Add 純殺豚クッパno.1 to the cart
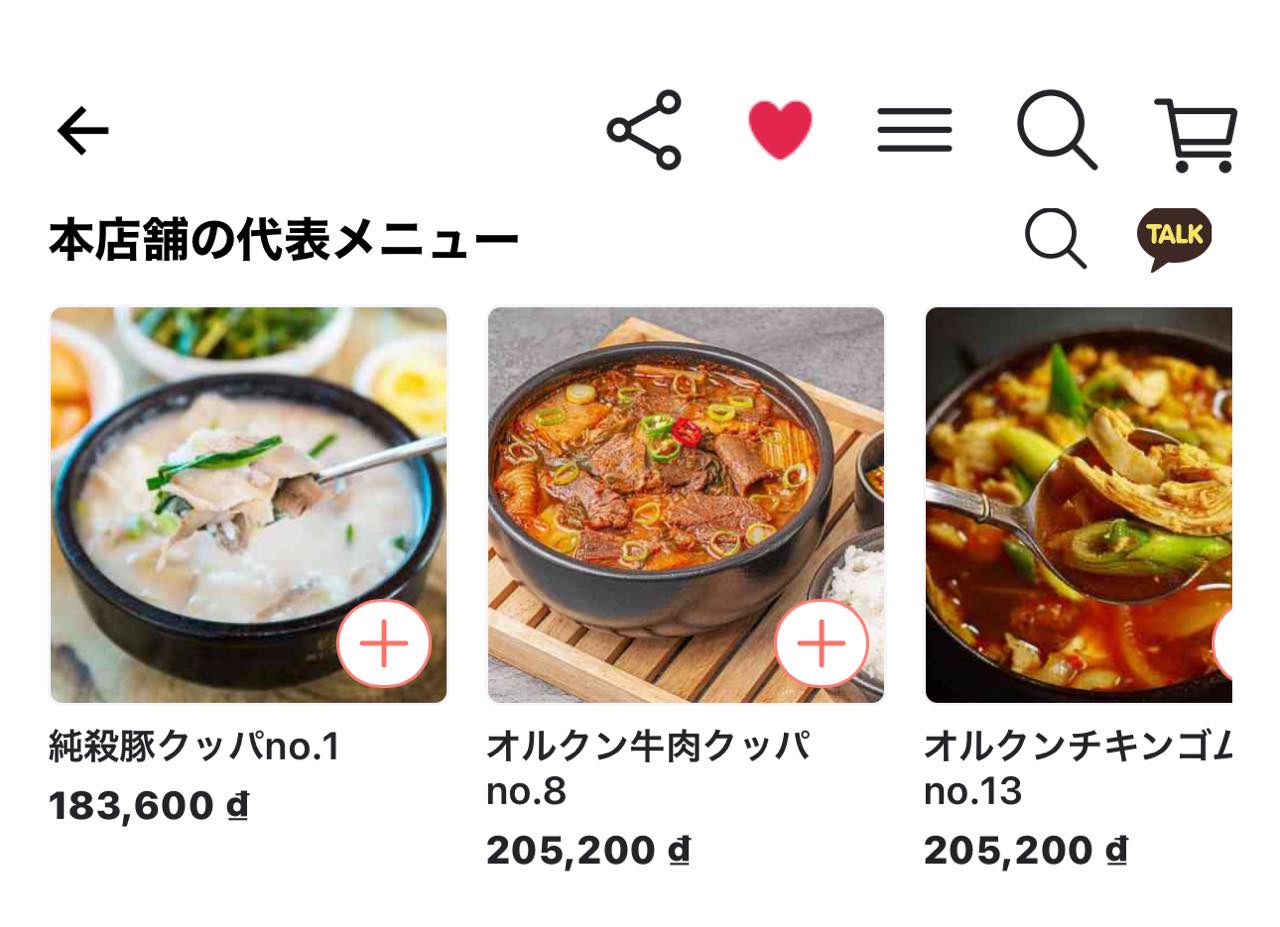This screenshot has height=927, width=1280. pyautogui.click(x=384, y=645)
